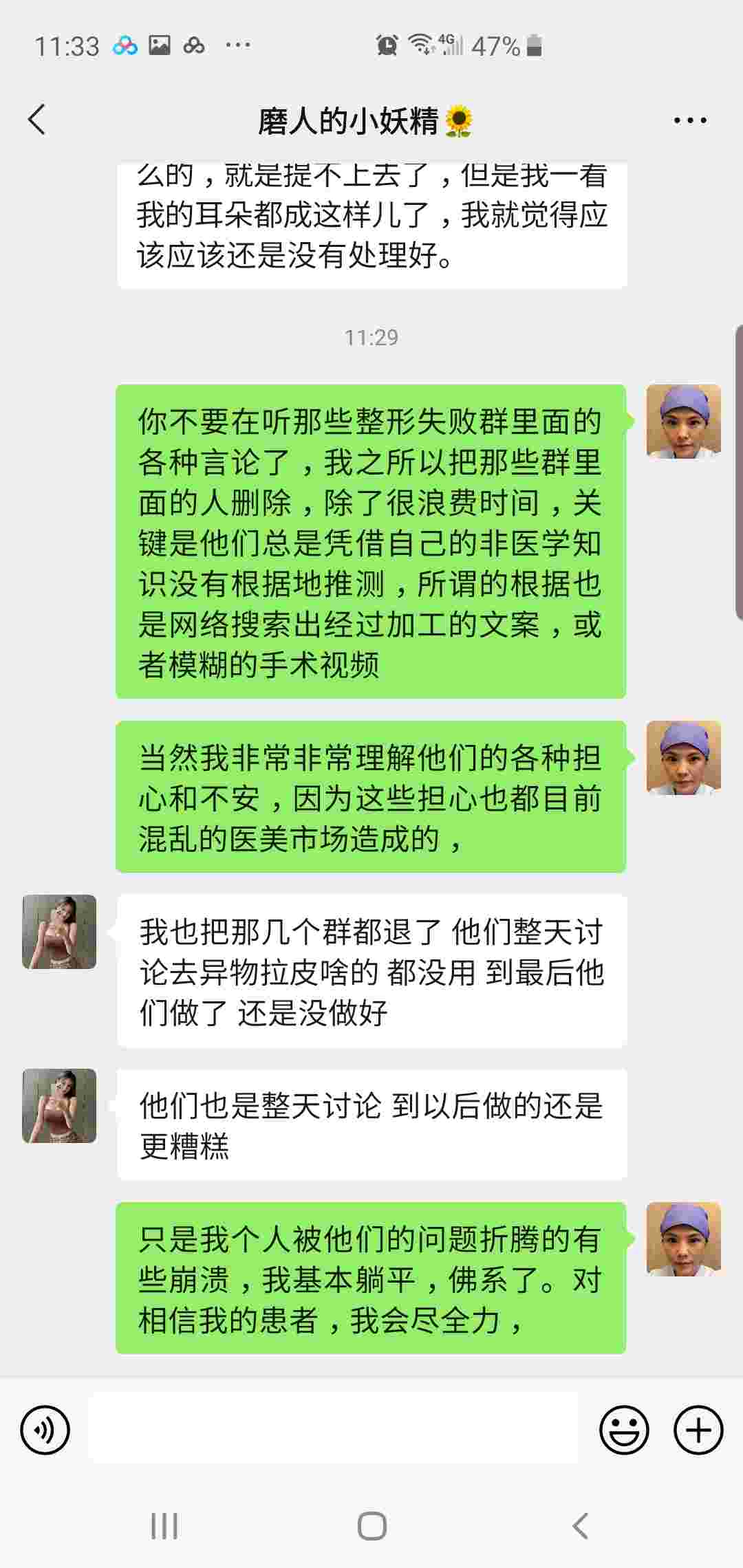Tap the message text field
This screenshot has height=1568, width=743.
tap(334, 1430)
